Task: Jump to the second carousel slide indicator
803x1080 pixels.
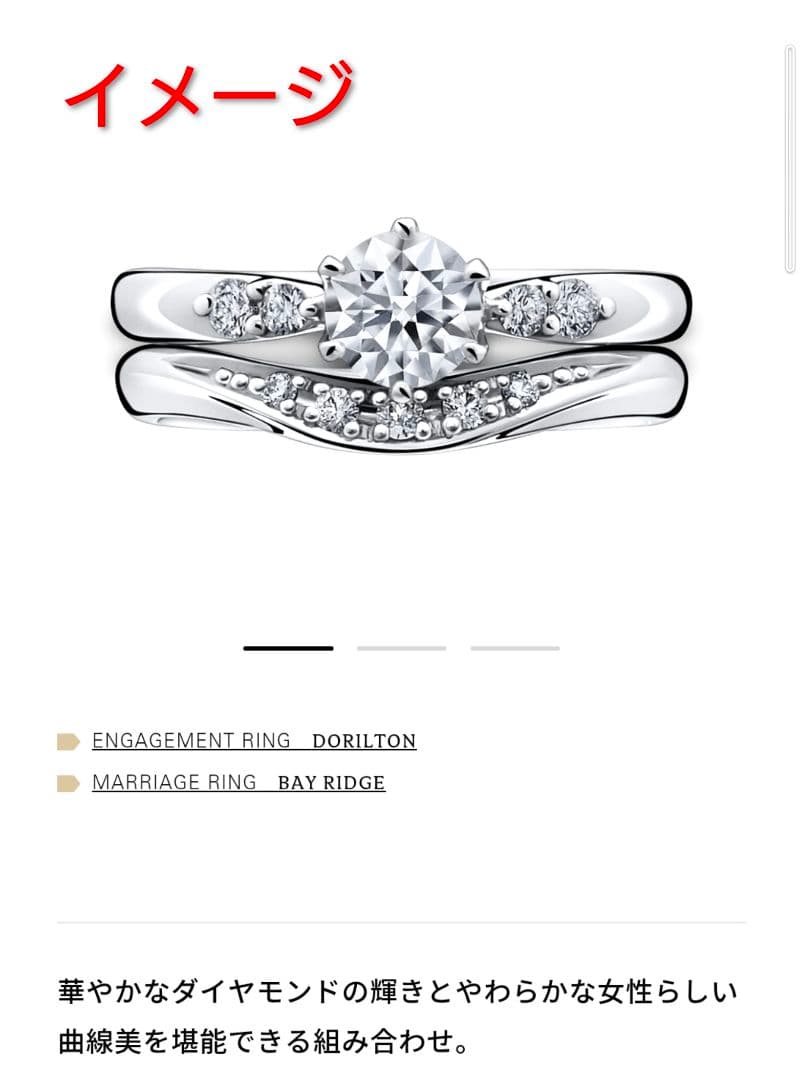Action: click(x=401, y=648)
